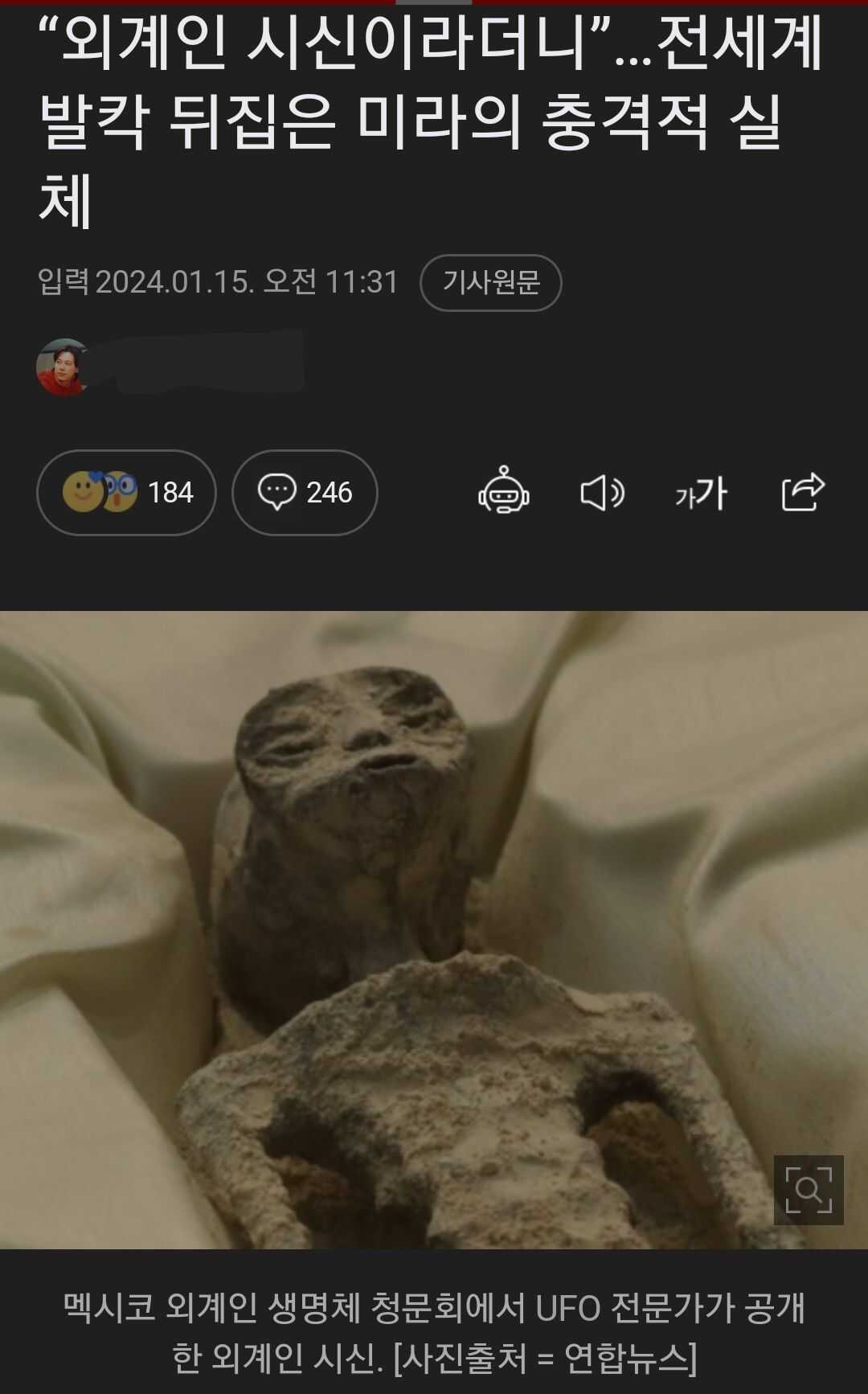This screenshot has width=868, height=1394.
Task: Open the 246 comments
Action: point(305,492)
